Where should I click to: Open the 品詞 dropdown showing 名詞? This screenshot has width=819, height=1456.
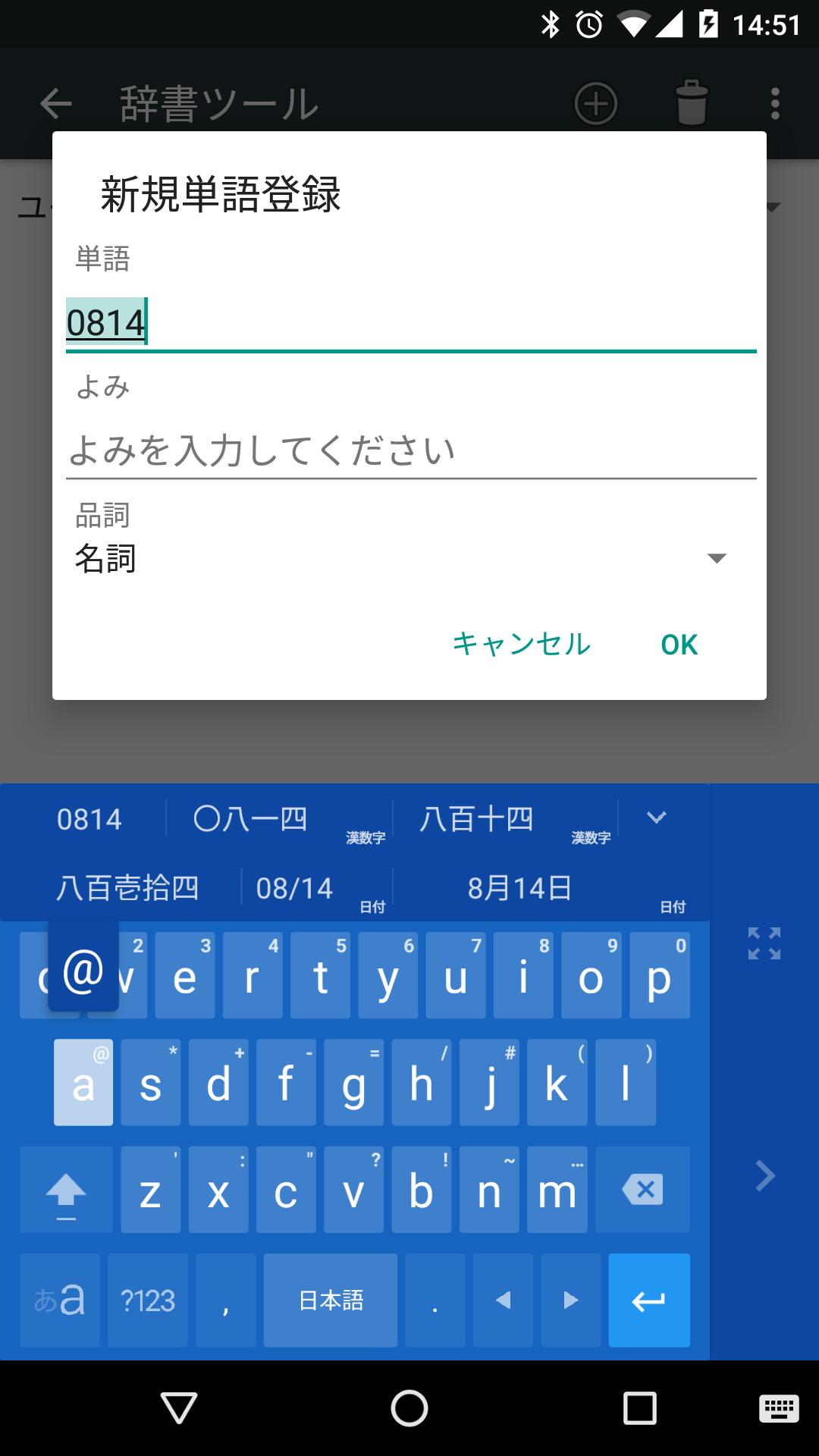pyautogui.click(x=402, y=558)
